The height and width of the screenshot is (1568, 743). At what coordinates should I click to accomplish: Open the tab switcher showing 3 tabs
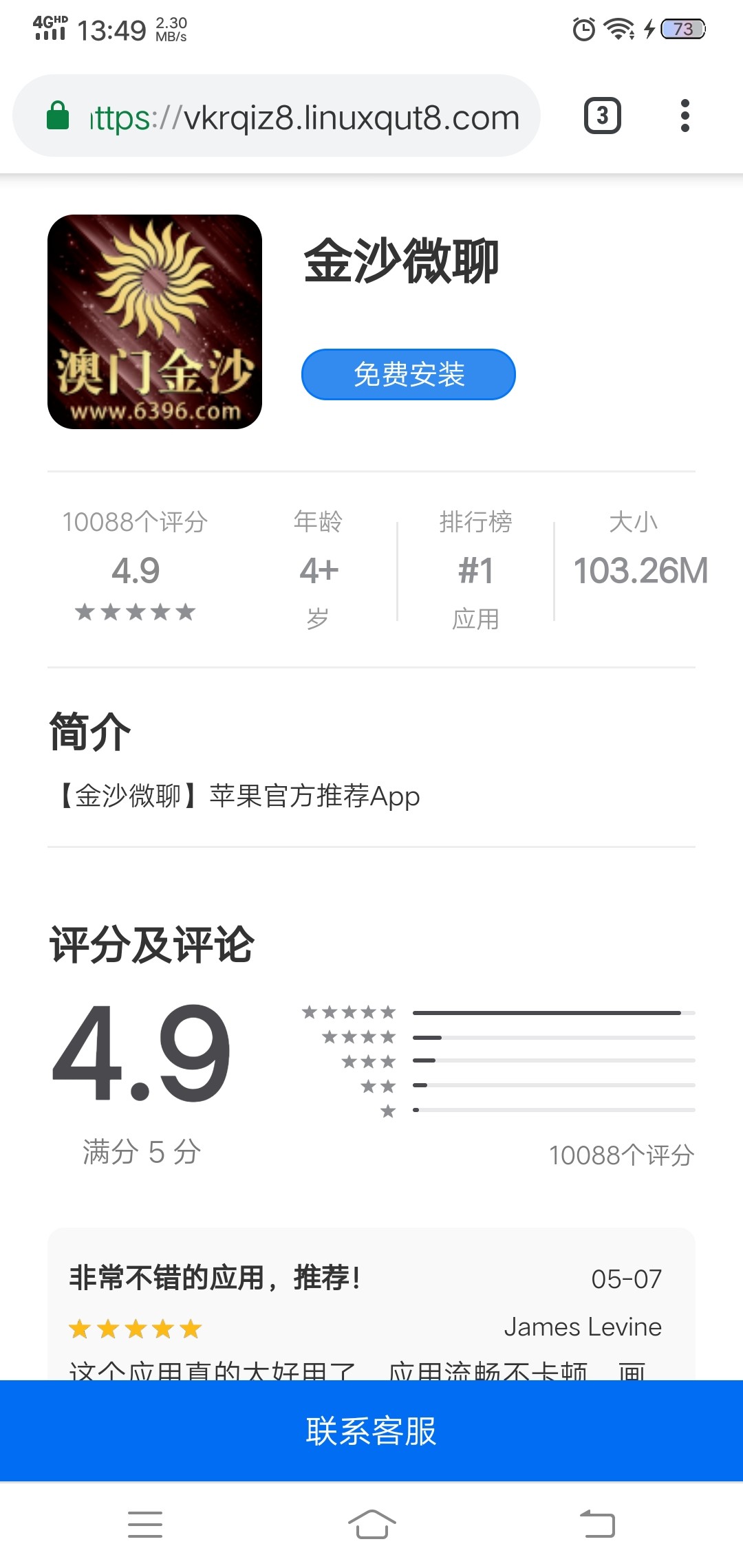tap(602, 116)
